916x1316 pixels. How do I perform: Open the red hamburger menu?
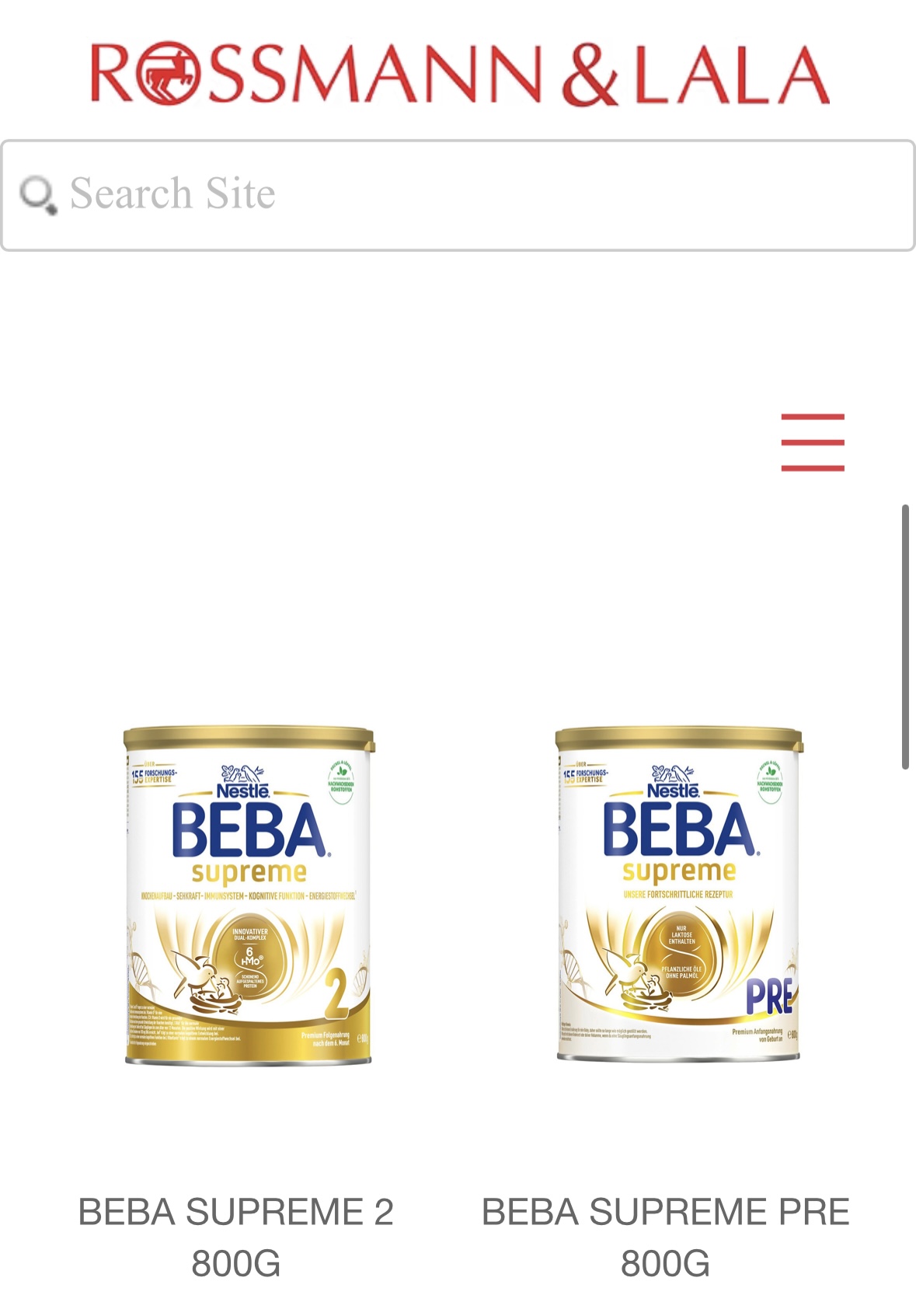tap(813, 442)
